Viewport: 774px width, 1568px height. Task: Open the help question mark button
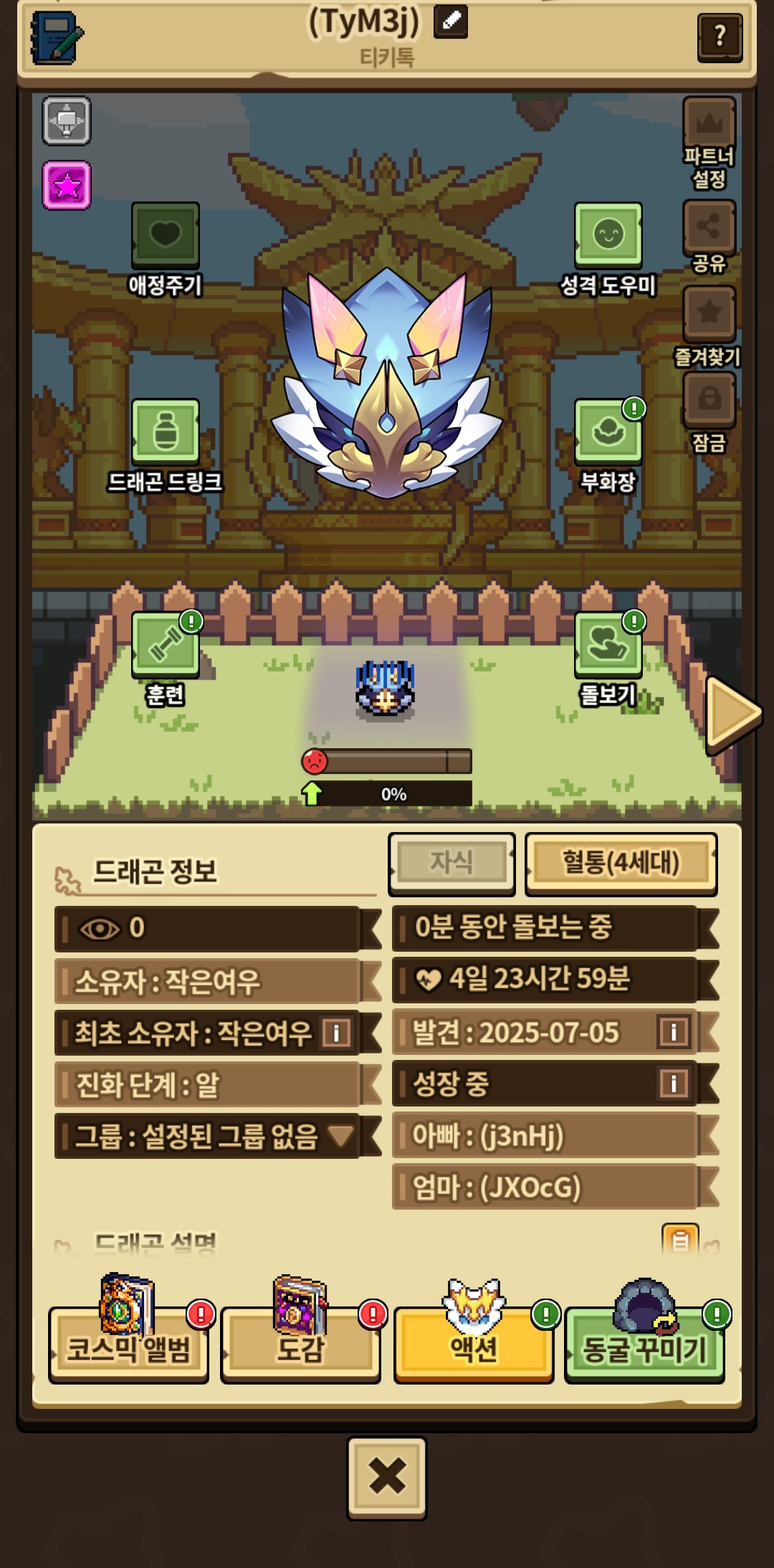pyautogui.click(x=720, y=36)
